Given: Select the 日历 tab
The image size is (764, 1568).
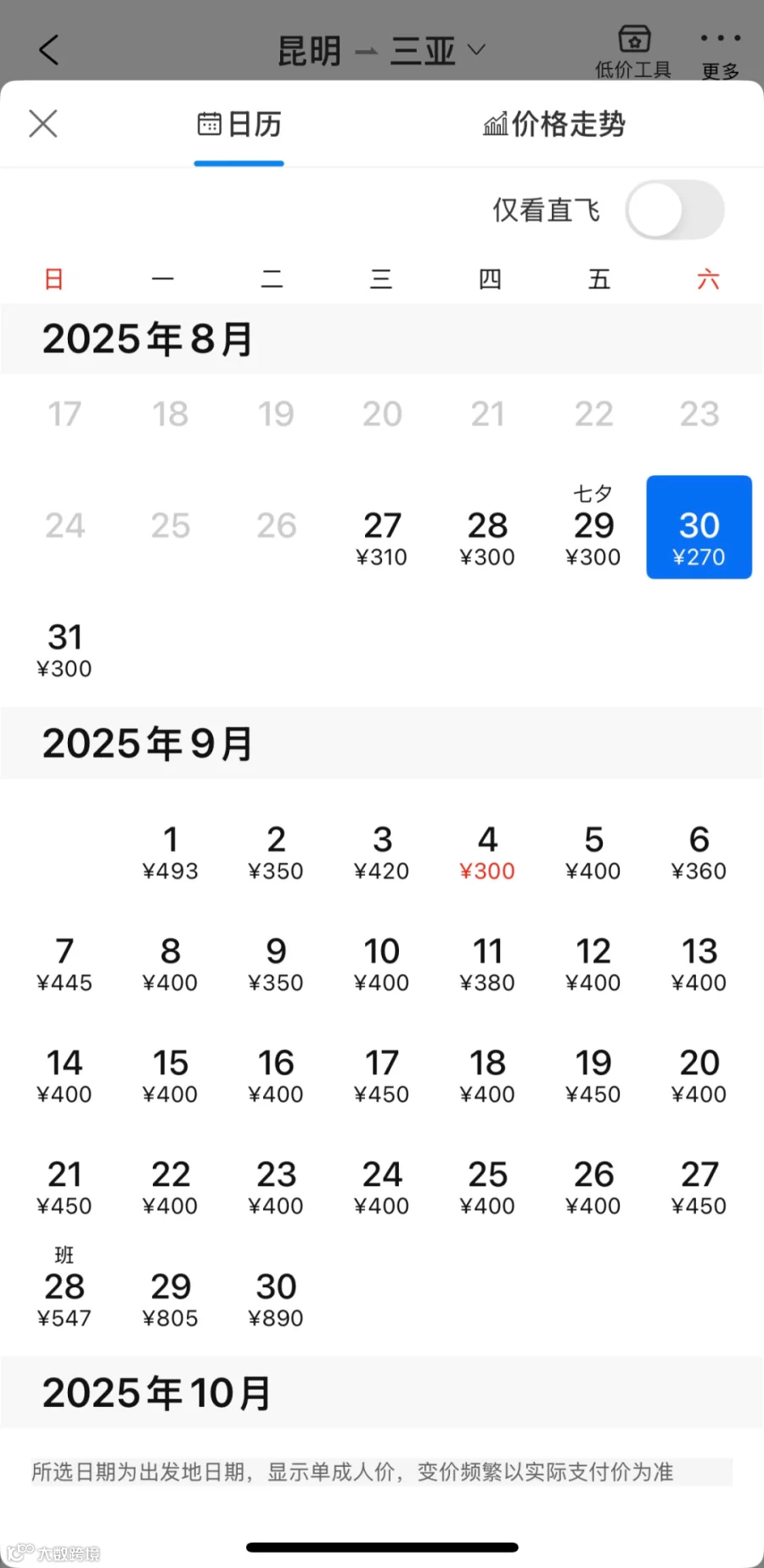Looking at the screenshot, I should 239,125.
